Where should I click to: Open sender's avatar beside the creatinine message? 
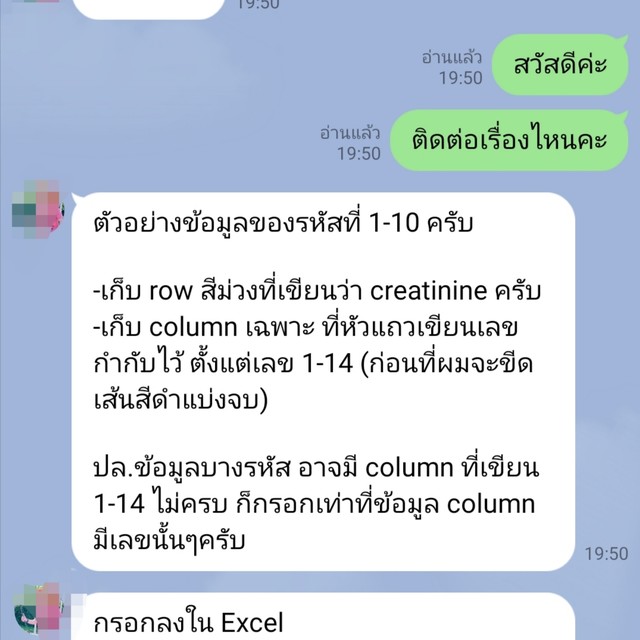tap(37, 211)
